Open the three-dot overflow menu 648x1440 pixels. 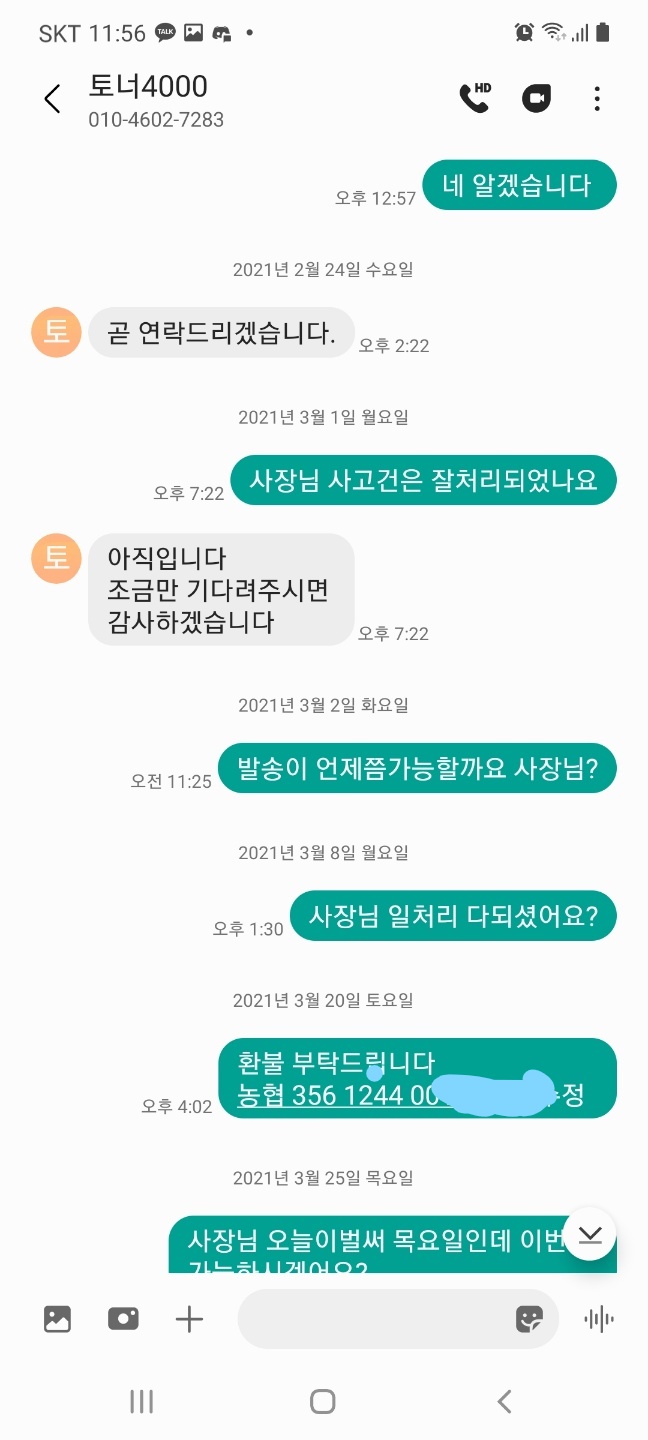tap(597, 98)
